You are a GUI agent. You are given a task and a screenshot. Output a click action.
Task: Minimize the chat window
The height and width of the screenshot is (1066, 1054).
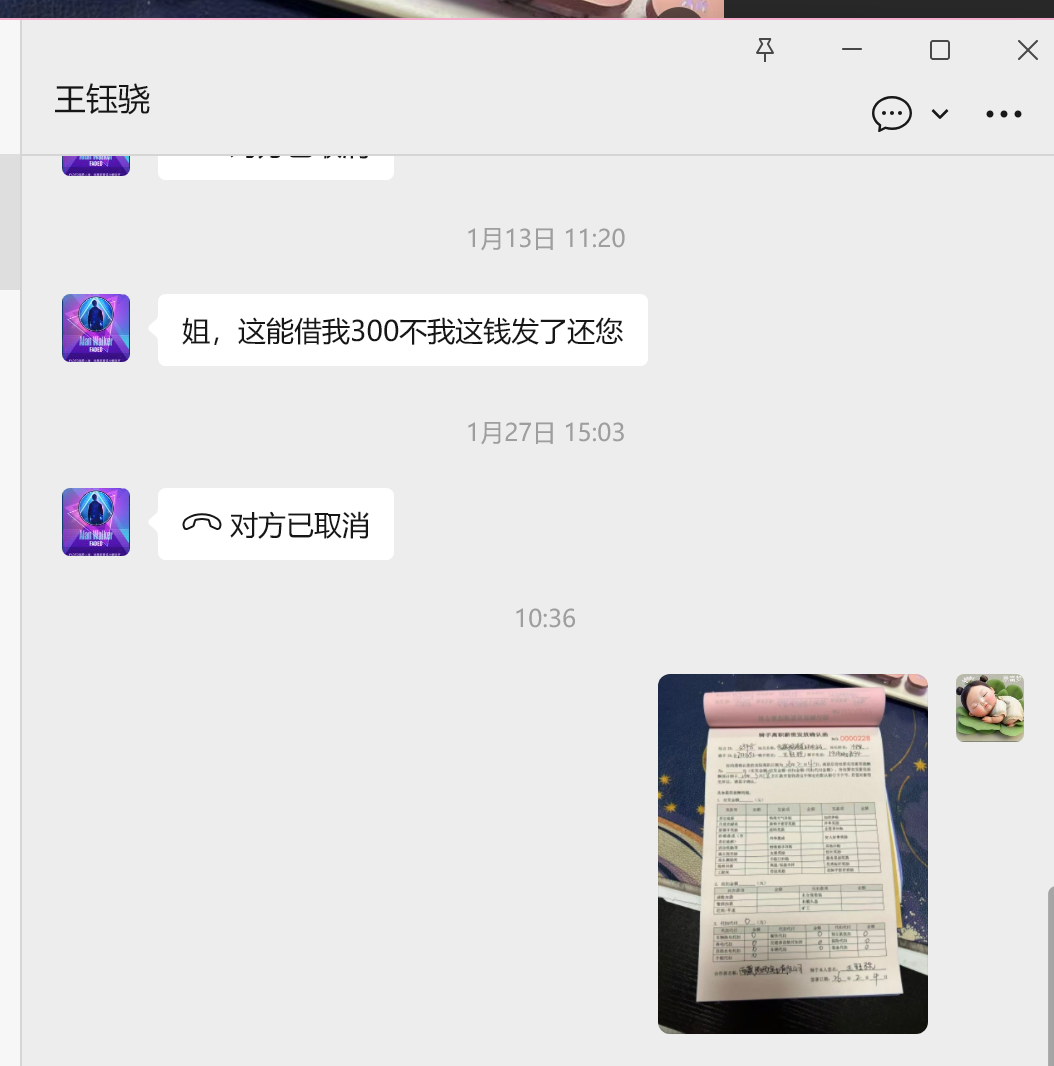coord(852,50)
